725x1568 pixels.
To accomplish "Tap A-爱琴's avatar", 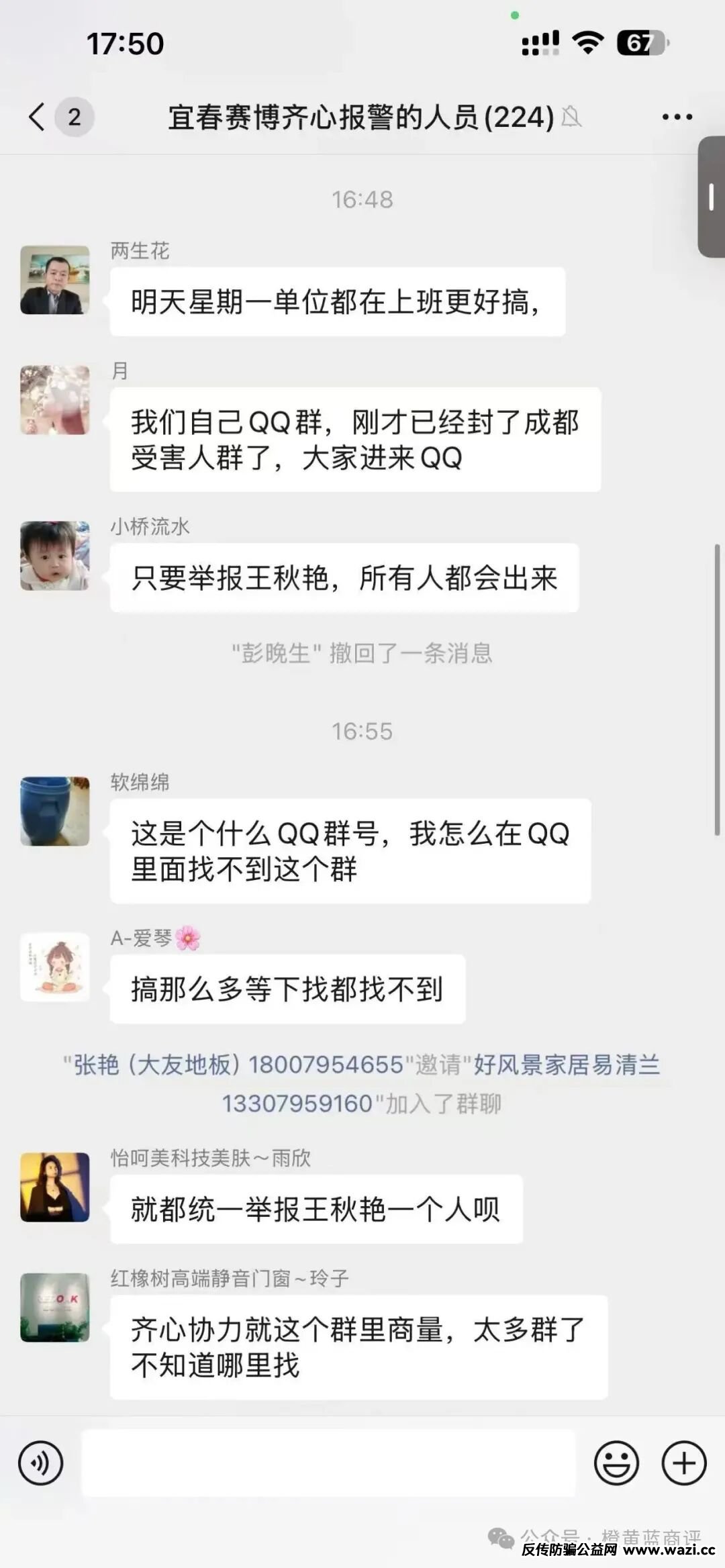I will [x=55, y=967].
